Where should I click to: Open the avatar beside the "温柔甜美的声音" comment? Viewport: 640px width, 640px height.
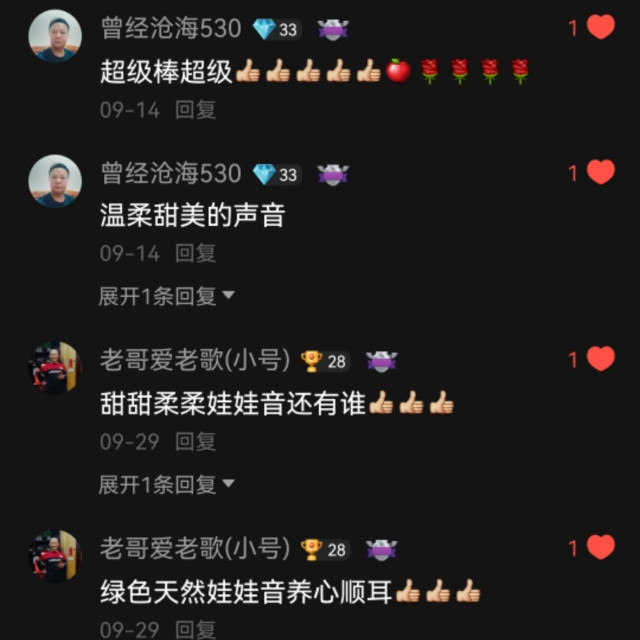(x=54, y=181)
